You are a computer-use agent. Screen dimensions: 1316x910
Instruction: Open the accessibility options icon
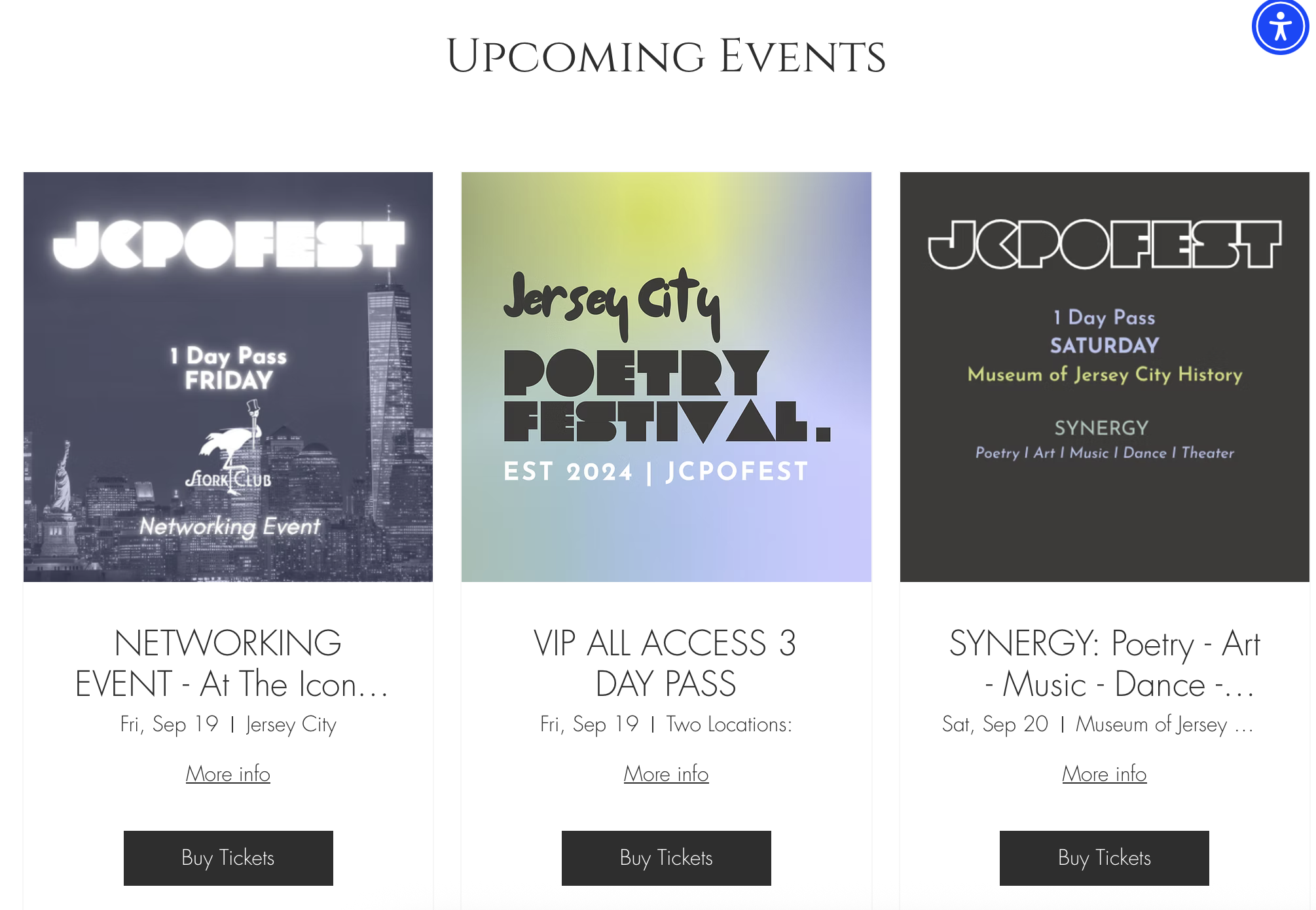pyautogui.click(x=1280, y=27)
